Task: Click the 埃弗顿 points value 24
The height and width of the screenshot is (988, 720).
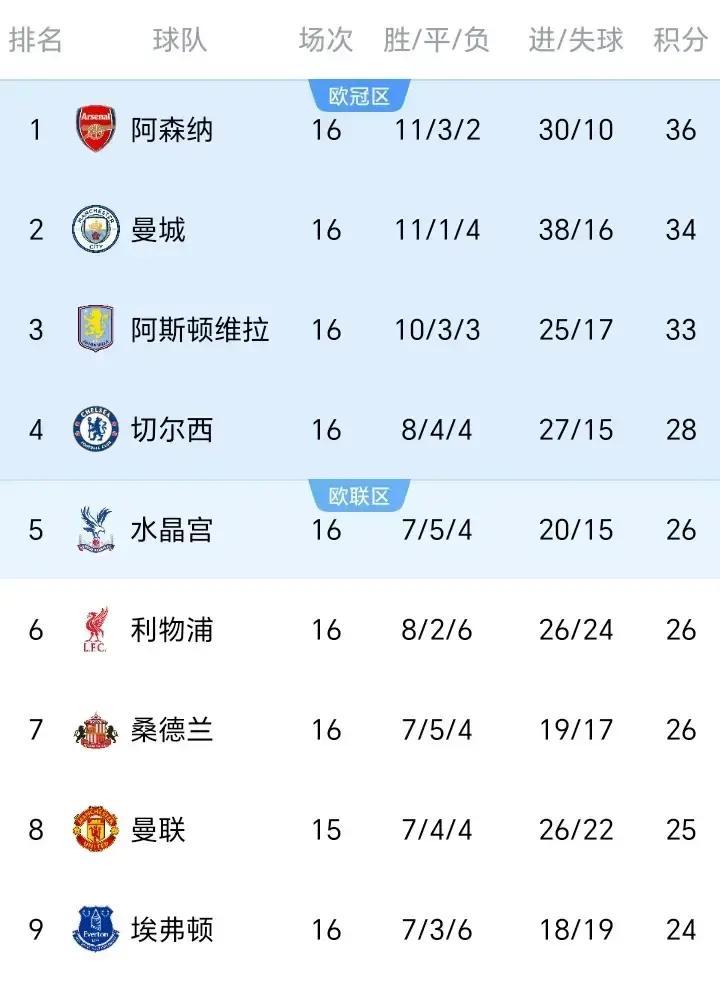Action: coord(680,931)
